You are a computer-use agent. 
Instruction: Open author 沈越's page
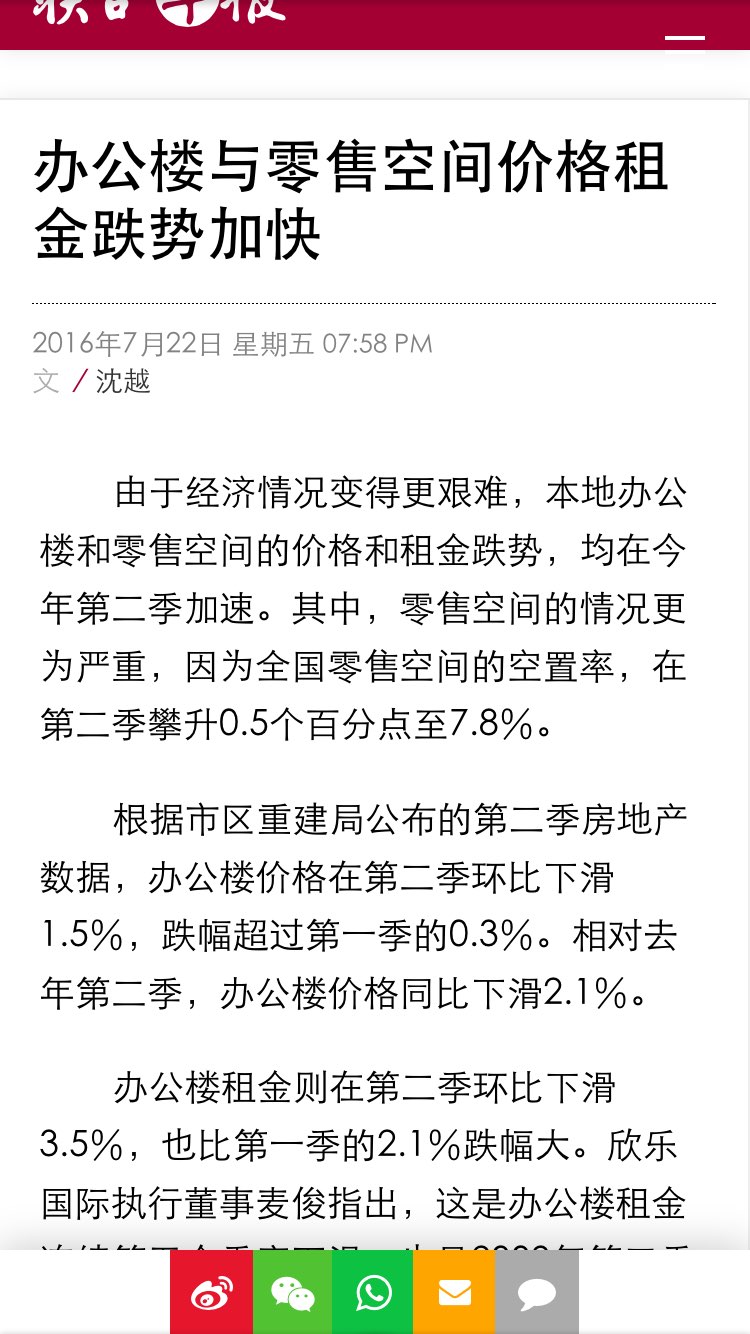(x=123, y=381)
